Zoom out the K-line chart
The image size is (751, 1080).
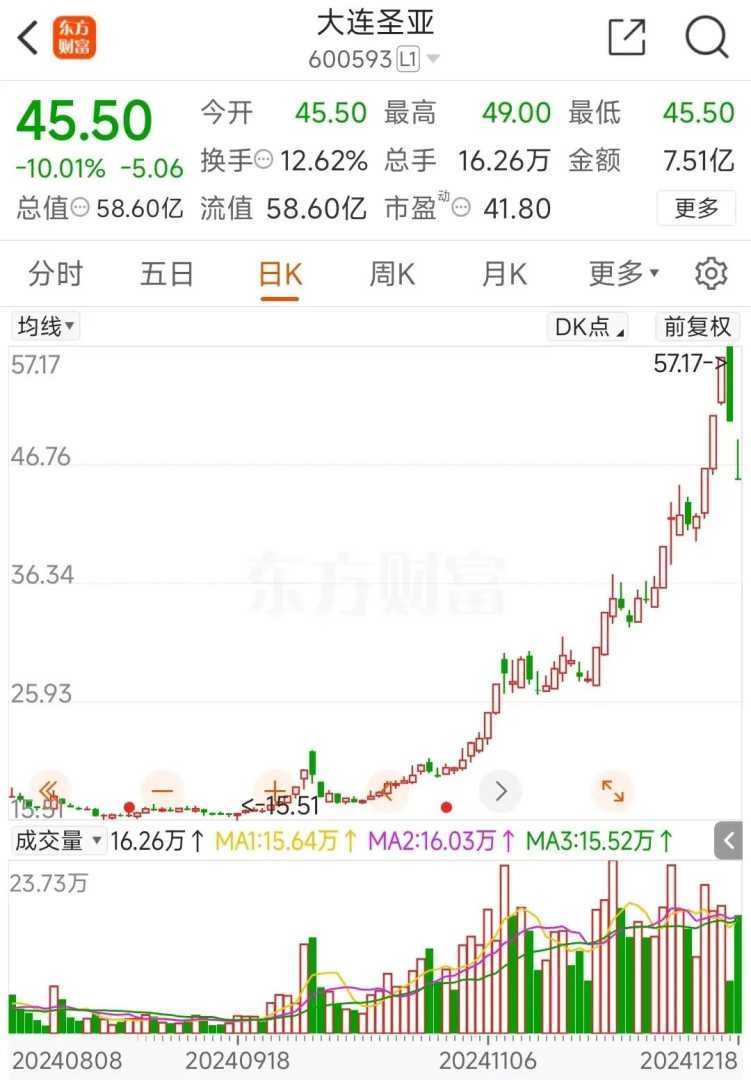[163, 791]
